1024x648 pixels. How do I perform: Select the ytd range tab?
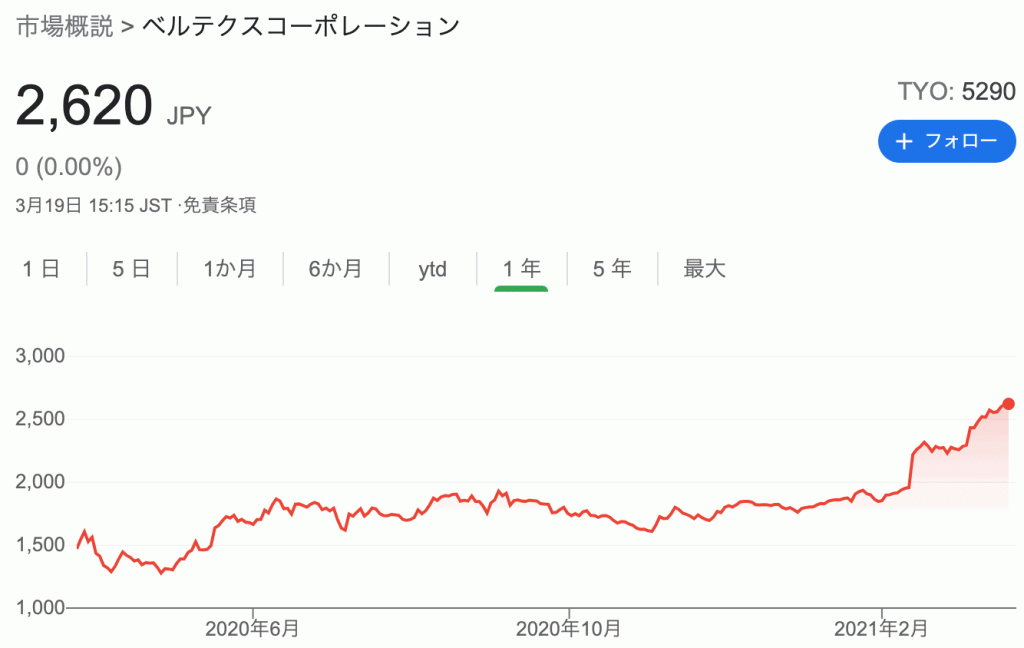(x=432, y=269)
